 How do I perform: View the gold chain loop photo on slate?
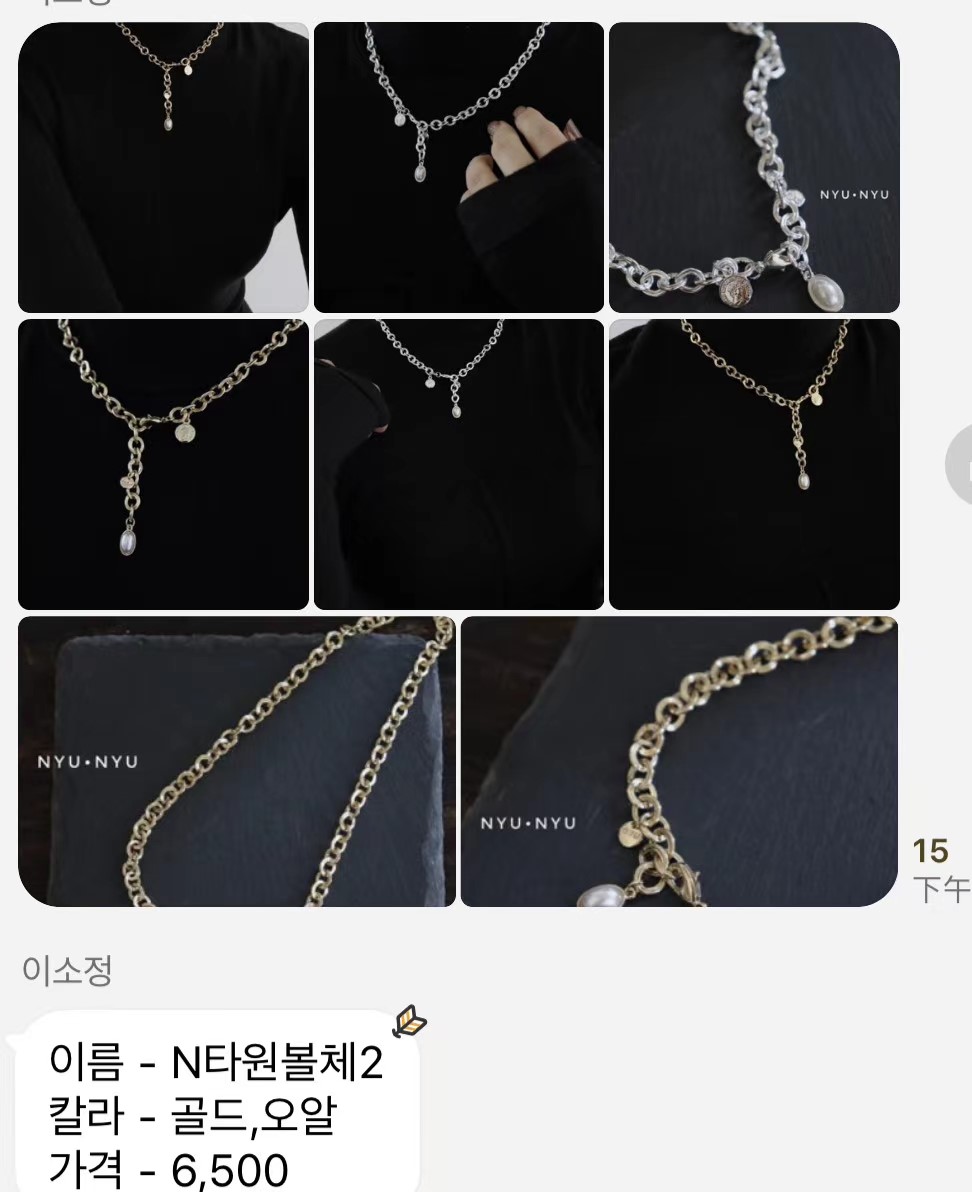[x=236, y=761]
